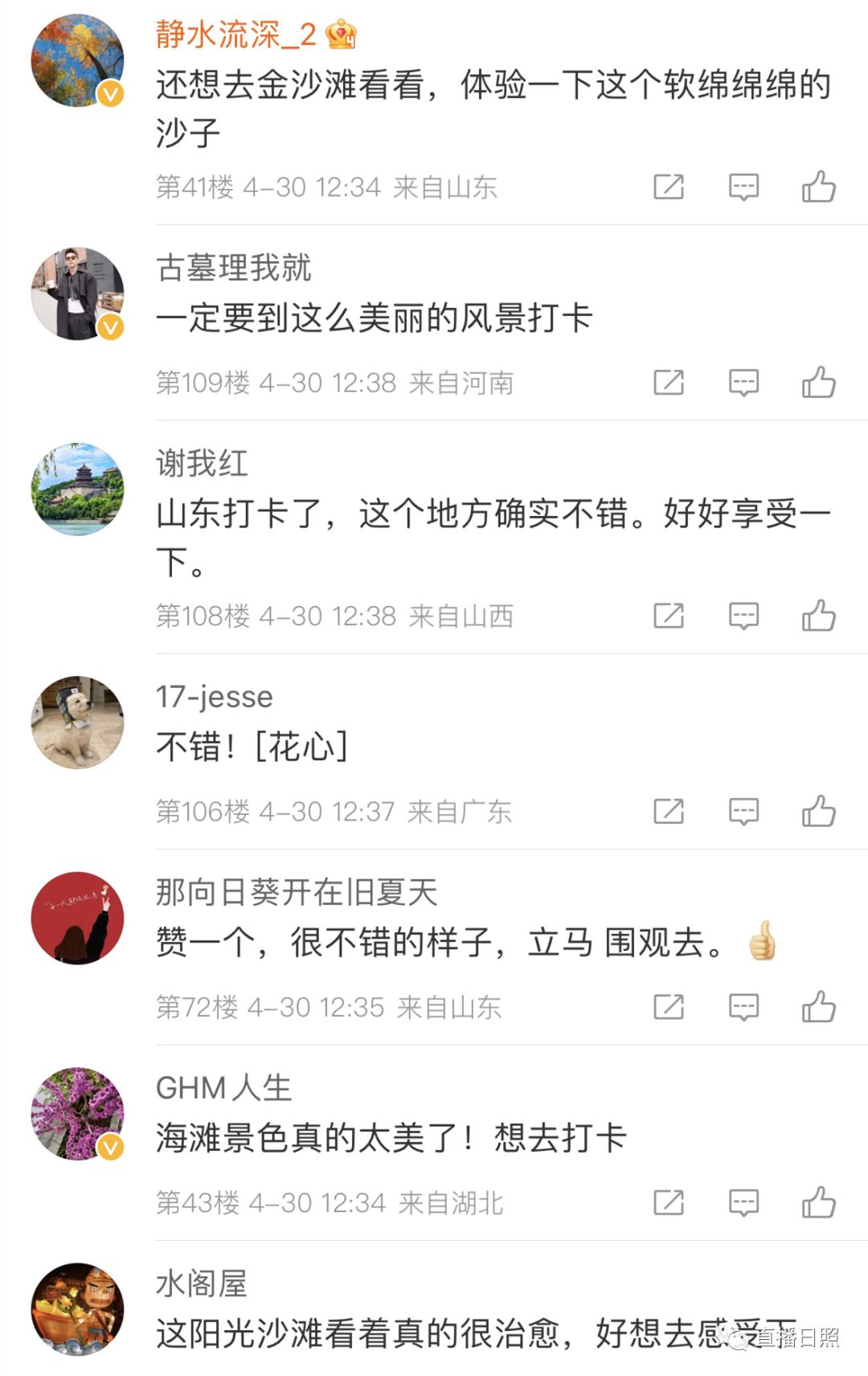
Task: Open the reply icon on 第41楼's comment
Action: (742, 186)
